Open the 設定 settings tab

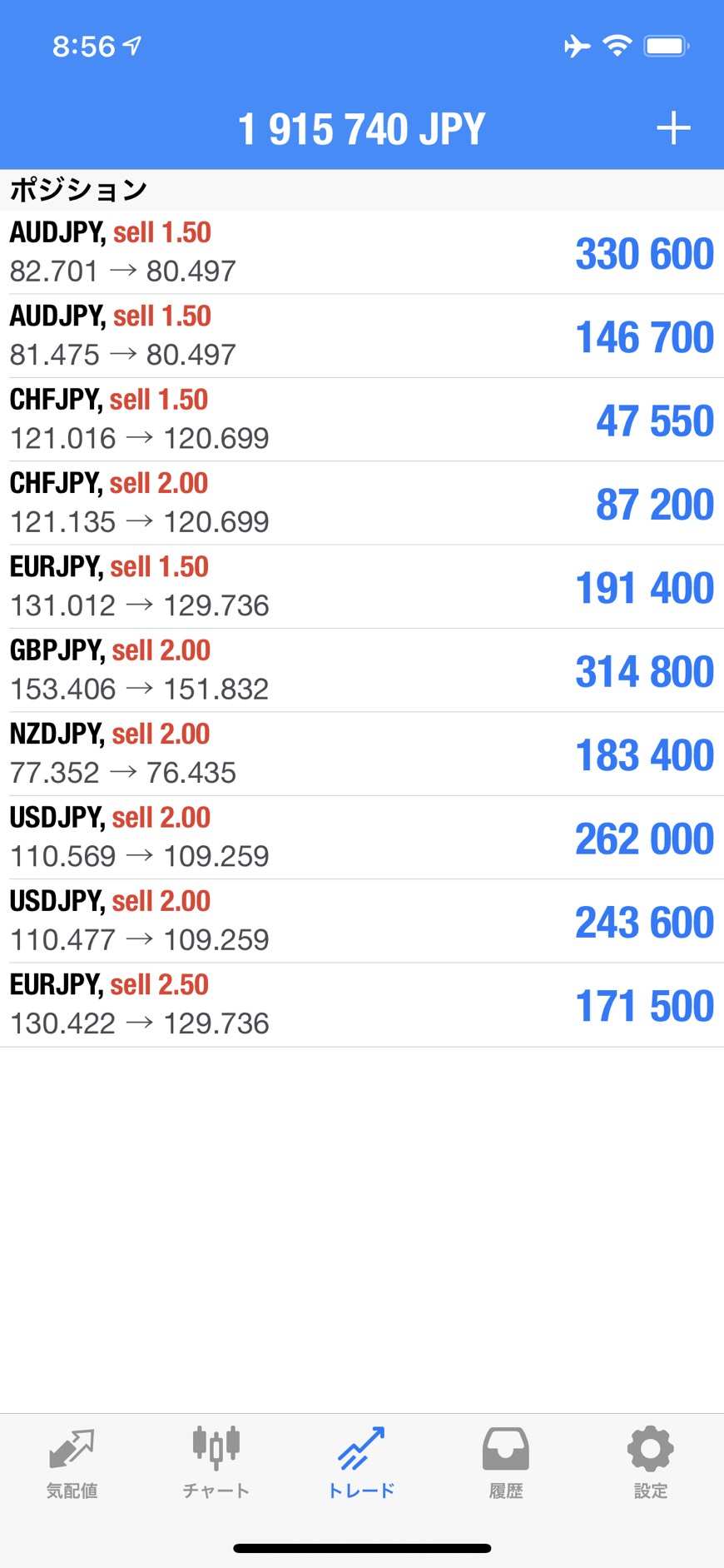click(x=650, y=1463)
